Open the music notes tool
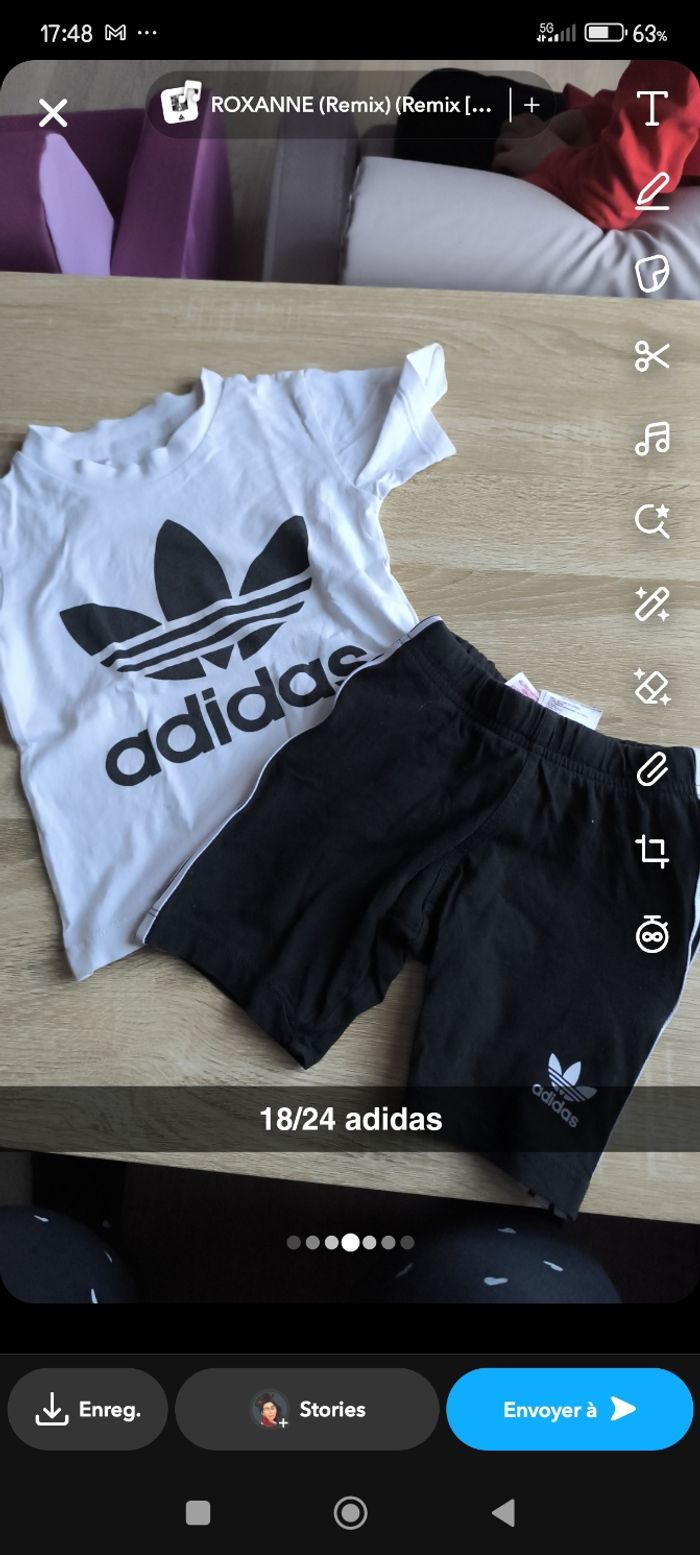This screenshot has height=1555, width=700. point(652,438)
